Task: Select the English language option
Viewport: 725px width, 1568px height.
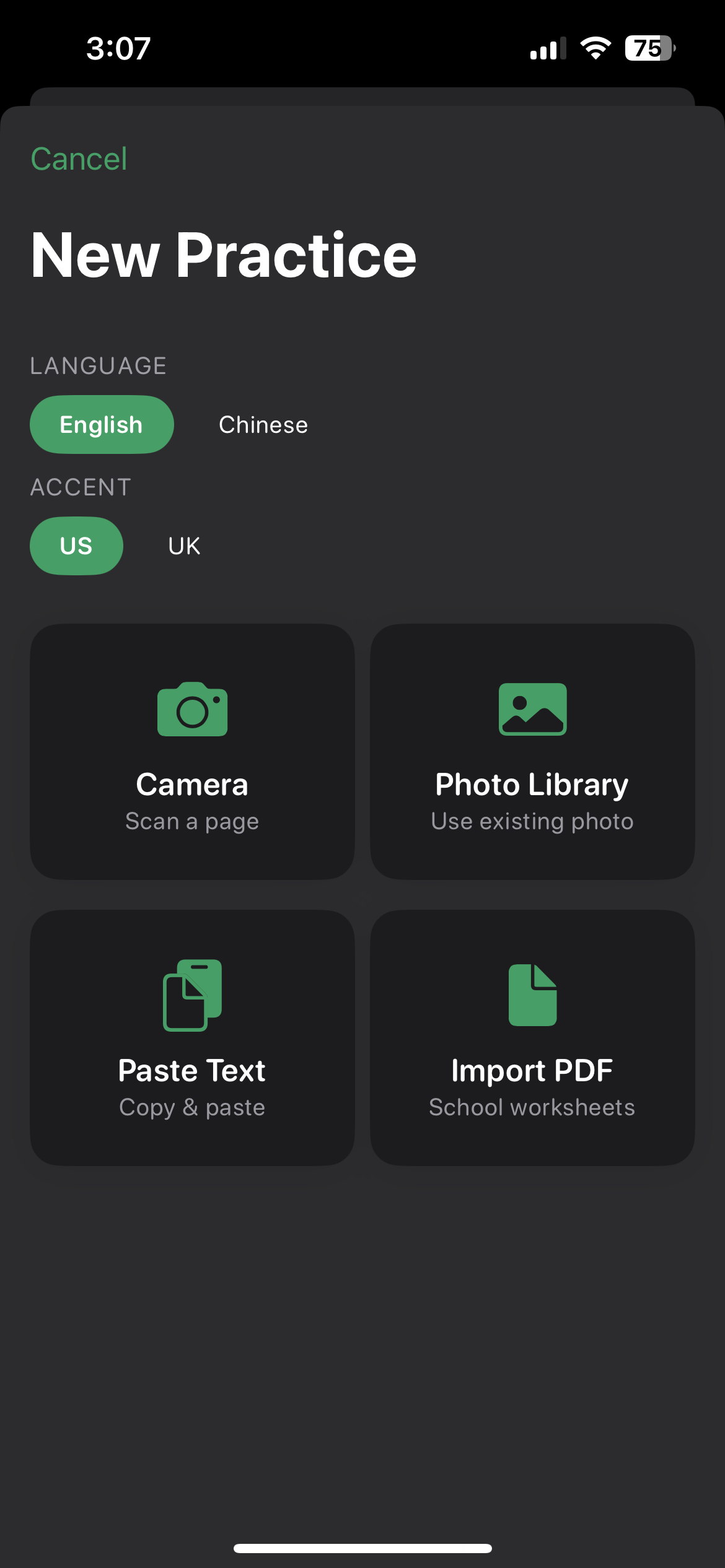Action: (x=101, y=424)
